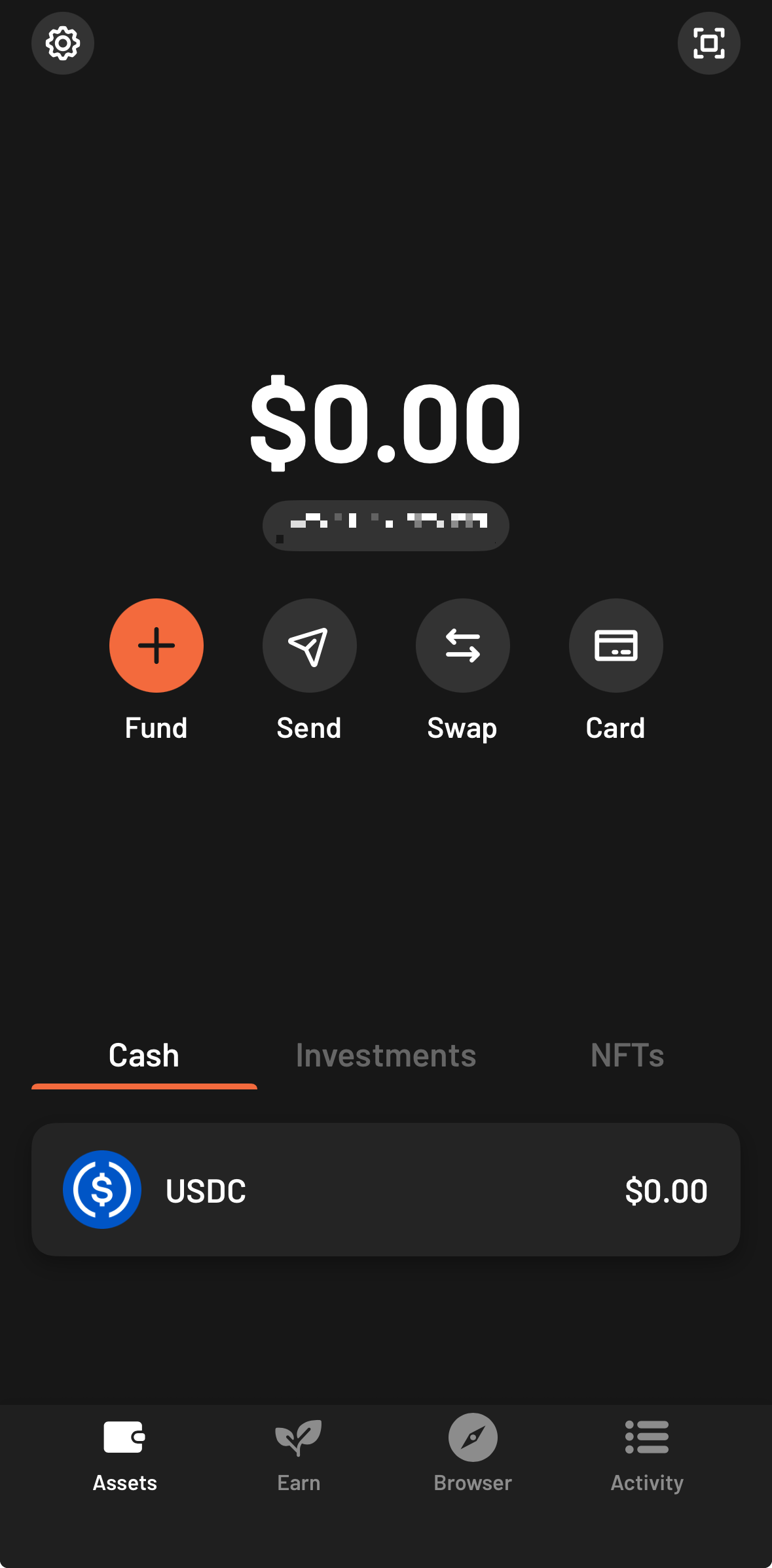The width and height of the screenshot is (772, 1568).
Task: Go to the Earn tab
Action: [299, 1453]
